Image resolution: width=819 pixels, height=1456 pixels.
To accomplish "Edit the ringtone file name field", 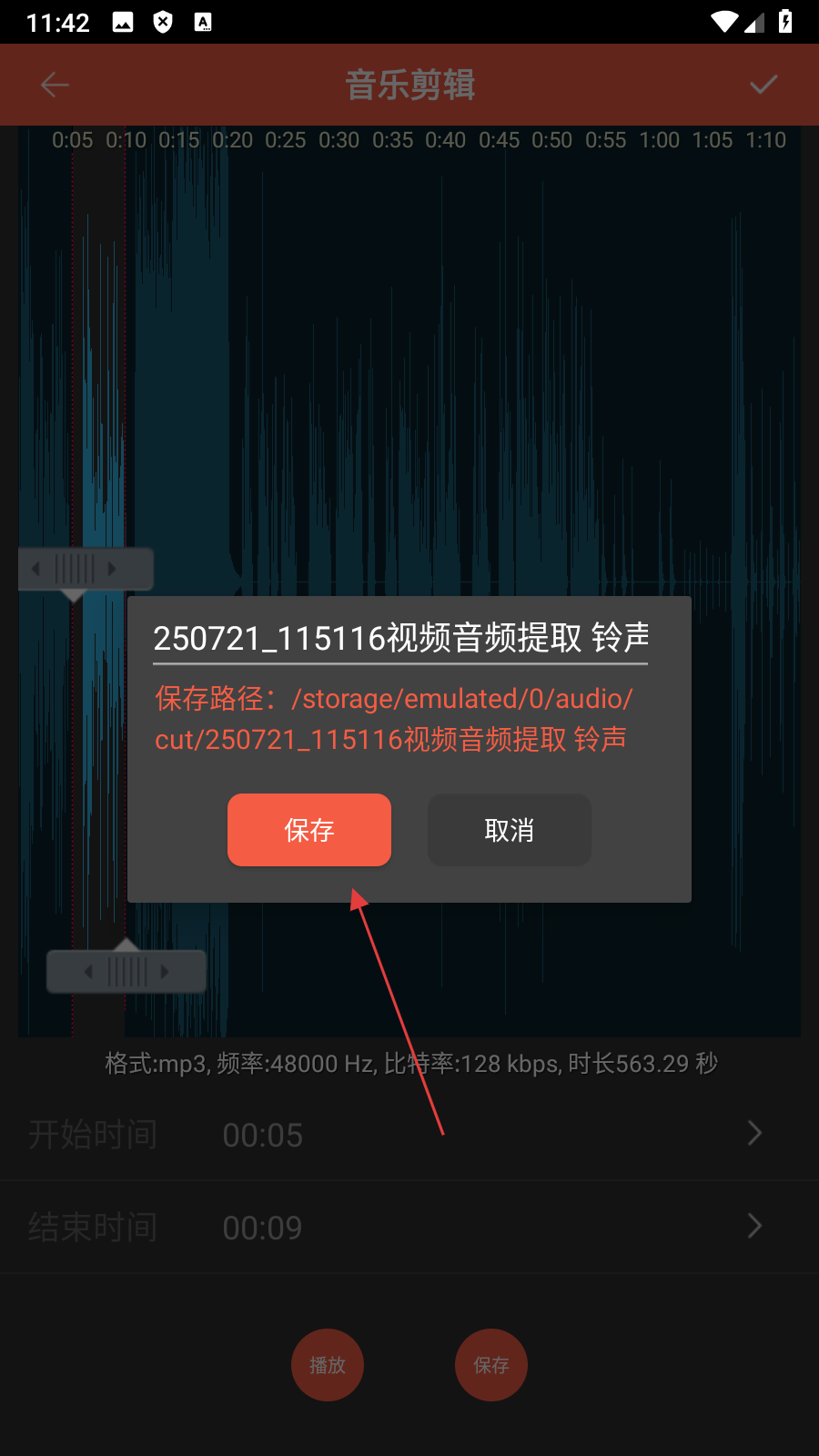I will [400, 639].
